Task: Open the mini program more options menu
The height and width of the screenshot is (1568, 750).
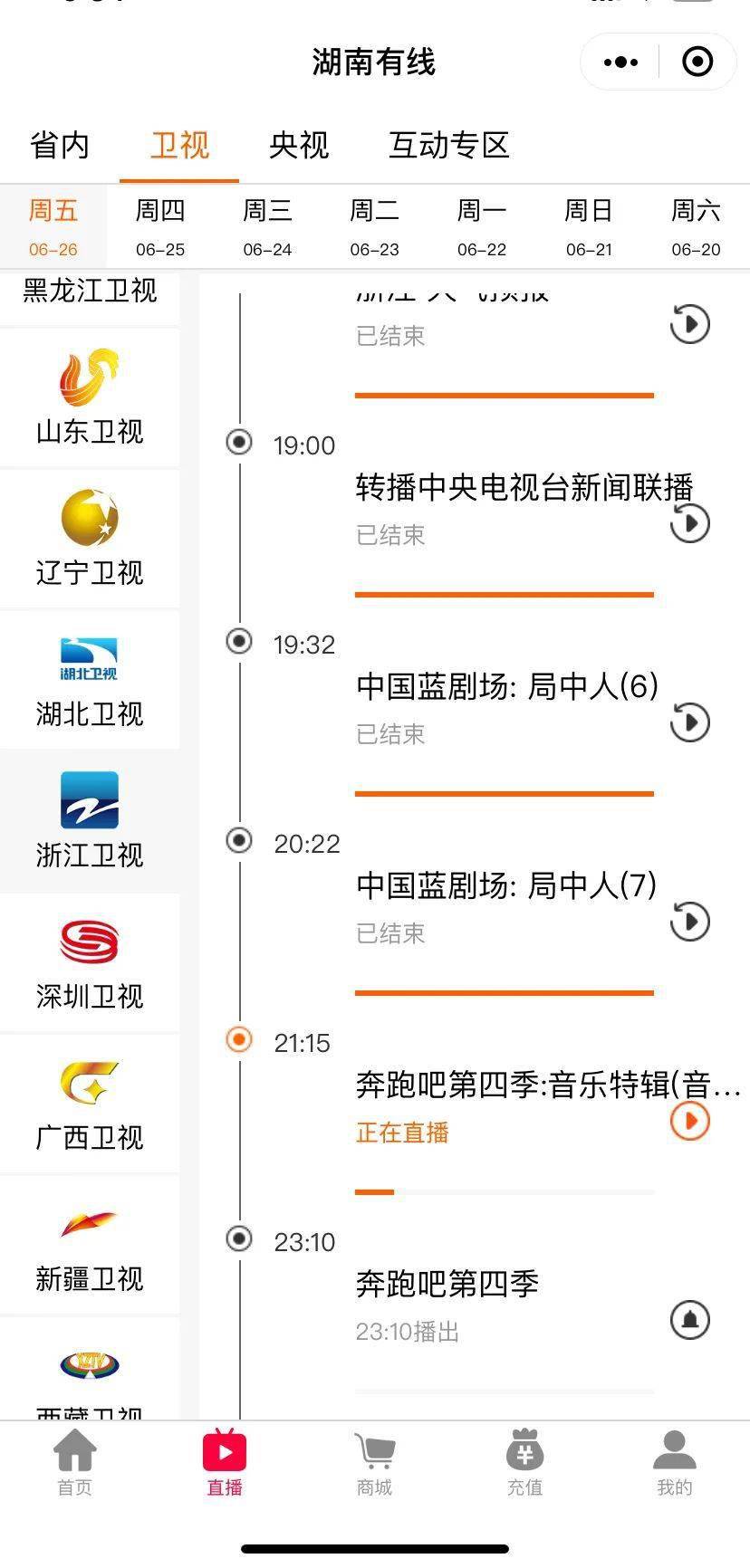Action: [x=620, y=62]
